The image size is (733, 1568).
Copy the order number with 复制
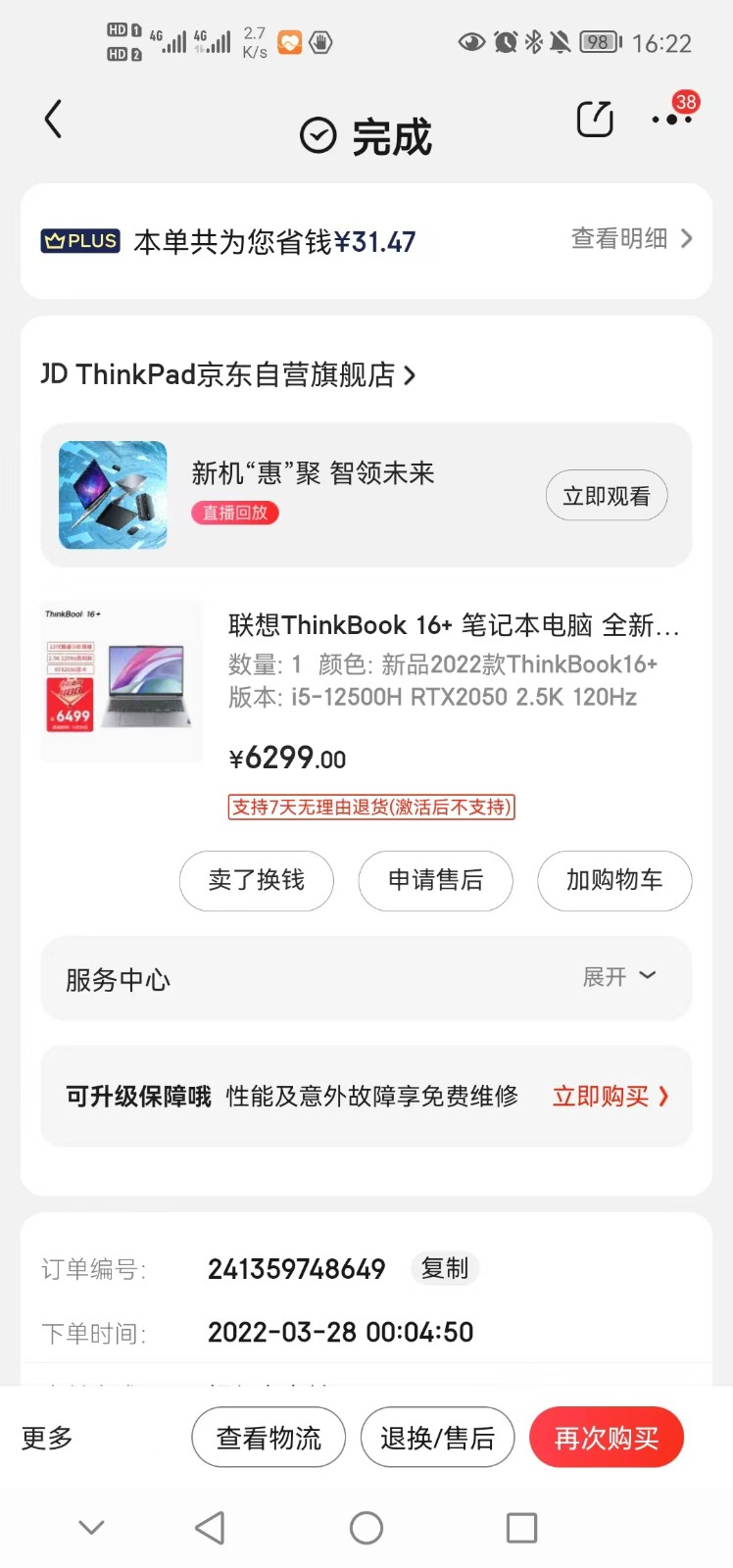445,1268
